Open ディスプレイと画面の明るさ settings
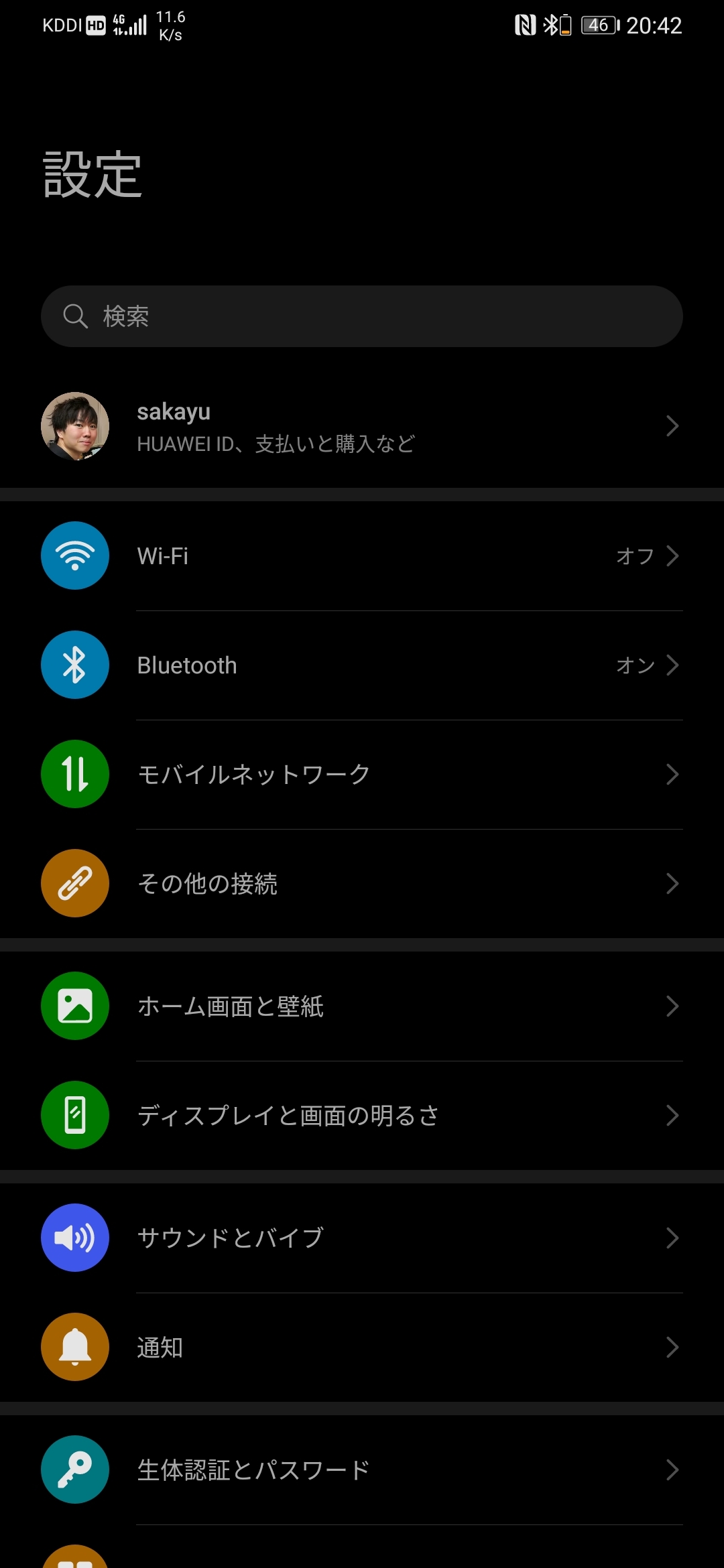 coord(362,1115)
